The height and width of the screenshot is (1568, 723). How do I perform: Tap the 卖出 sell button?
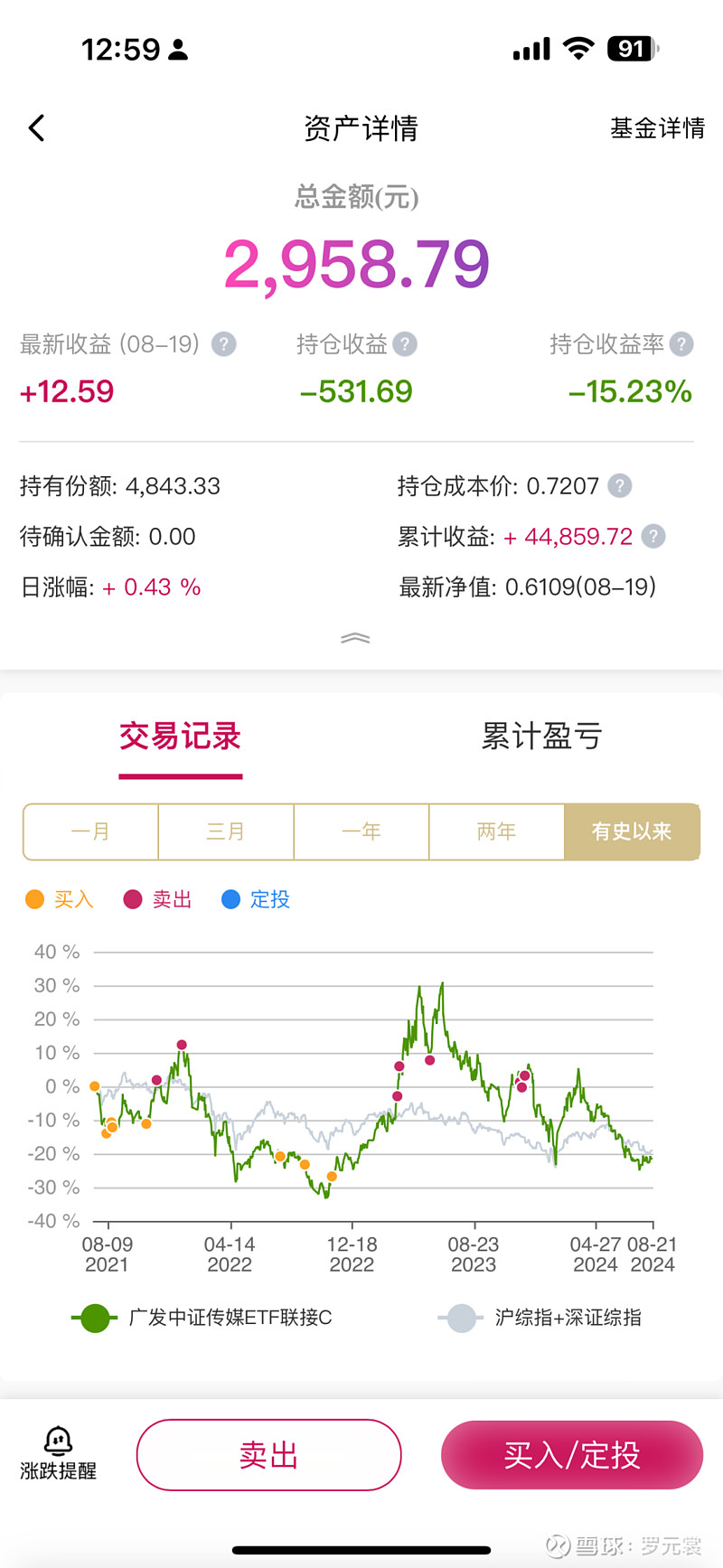click(x=268, y=1455)
